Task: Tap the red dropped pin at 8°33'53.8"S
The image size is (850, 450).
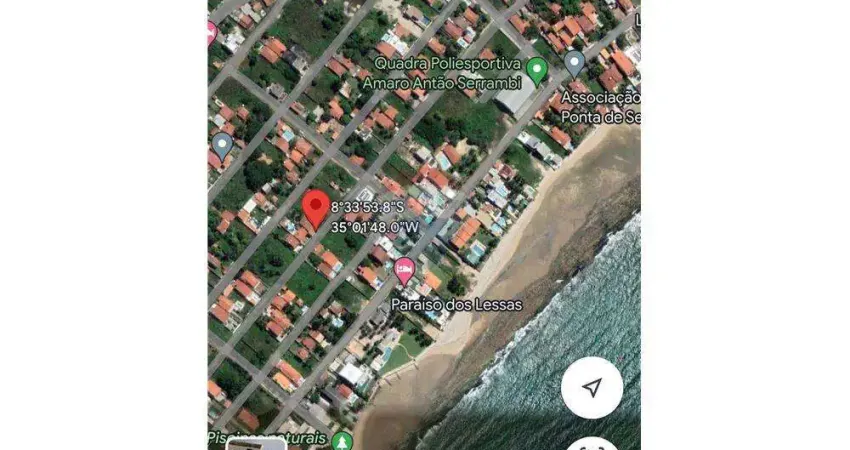Action: [315, 209]
